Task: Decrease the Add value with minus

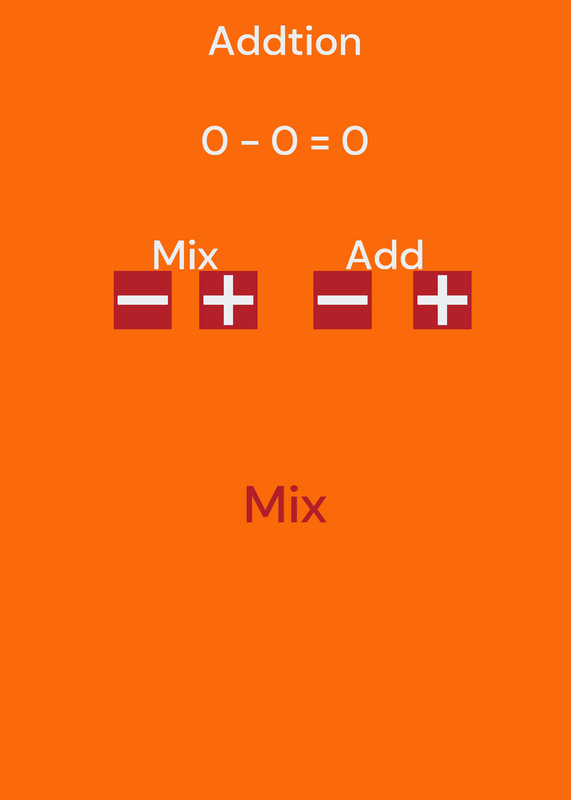Action: (x=342, y=300)
